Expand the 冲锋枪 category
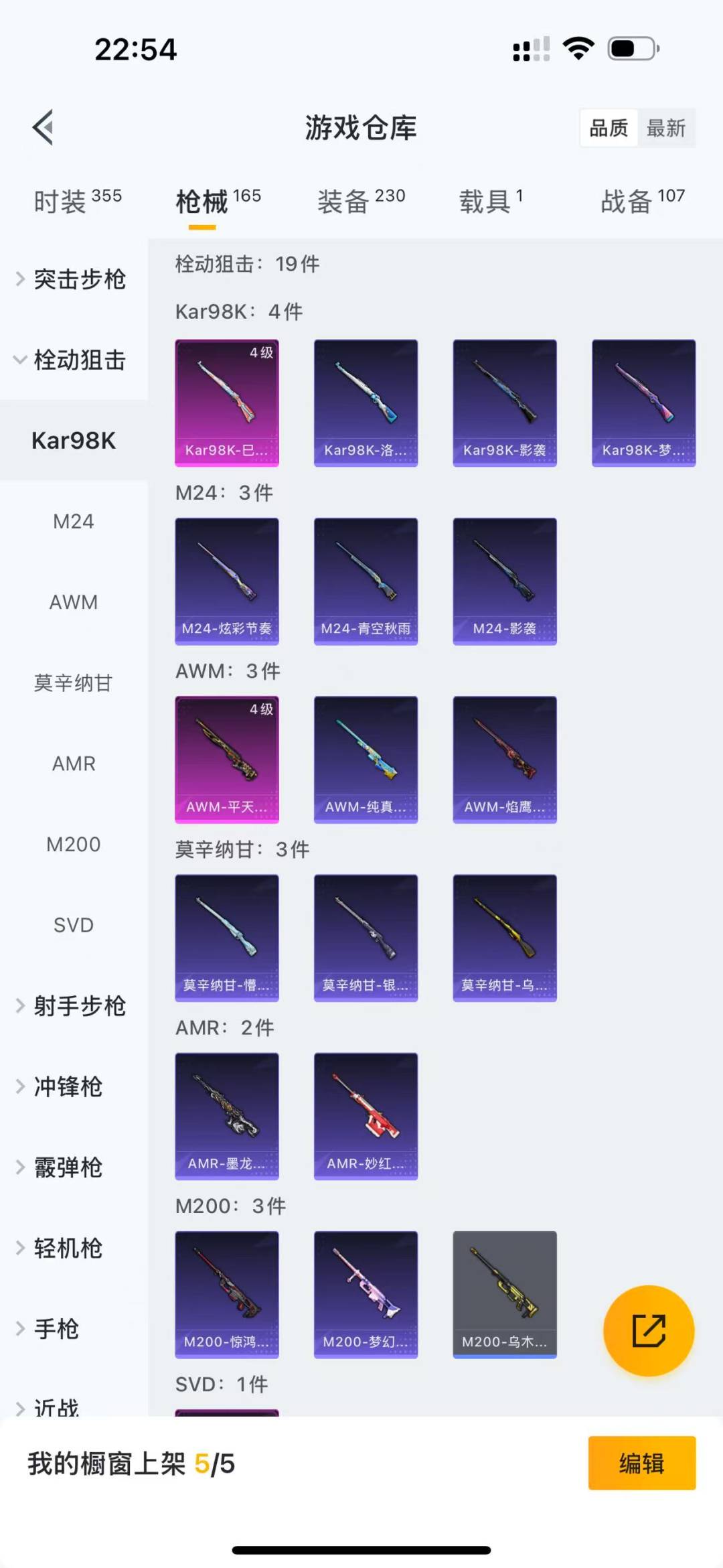The height and width of the screenshot is (1568, 723). click(67, 1087)
